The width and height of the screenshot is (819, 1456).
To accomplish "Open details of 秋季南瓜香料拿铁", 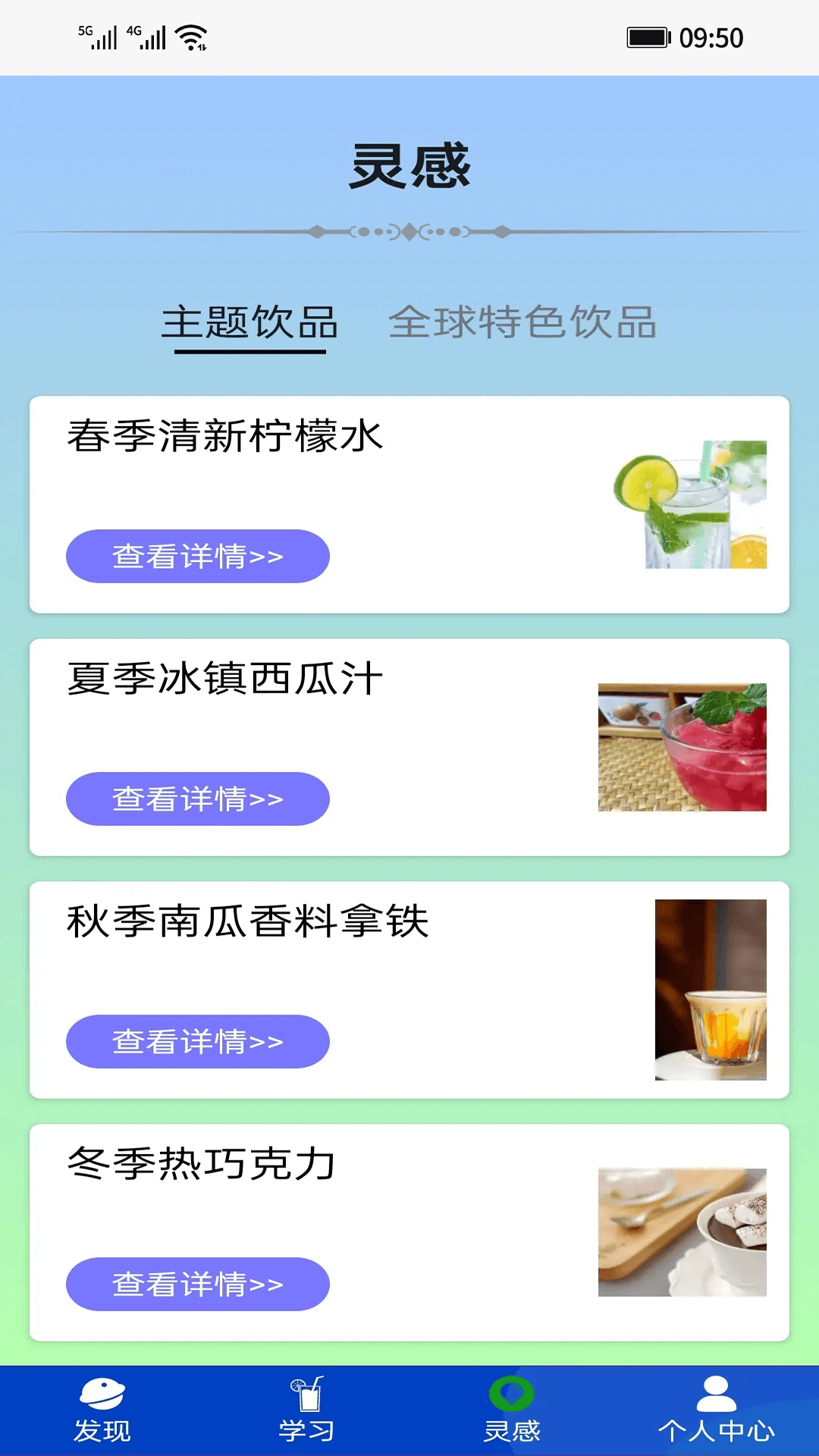I will 198,1042.
